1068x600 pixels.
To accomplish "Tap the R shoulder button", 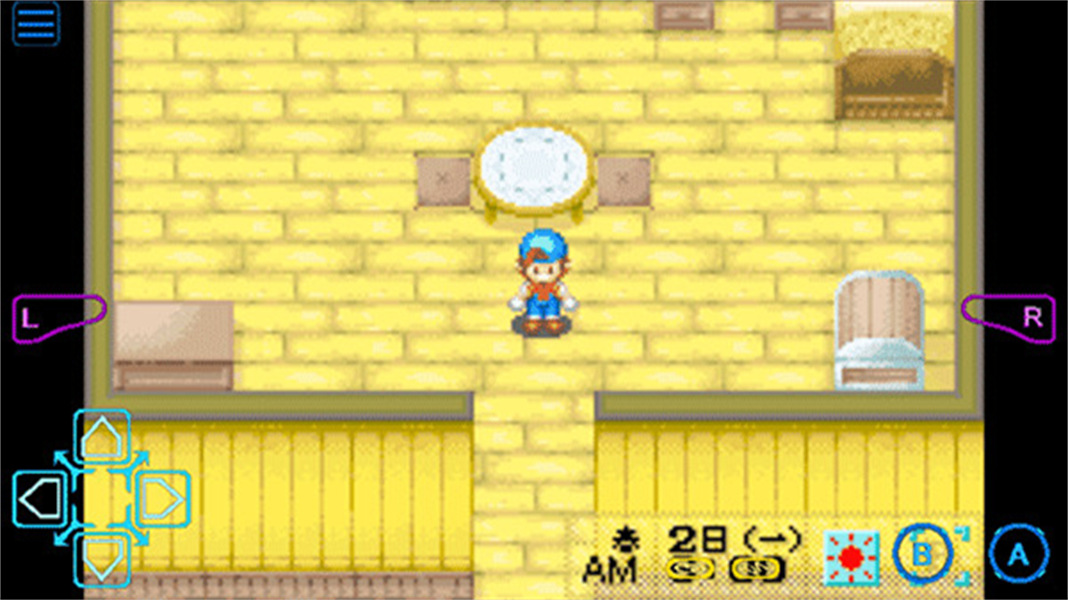I will tap(1008, 318).
